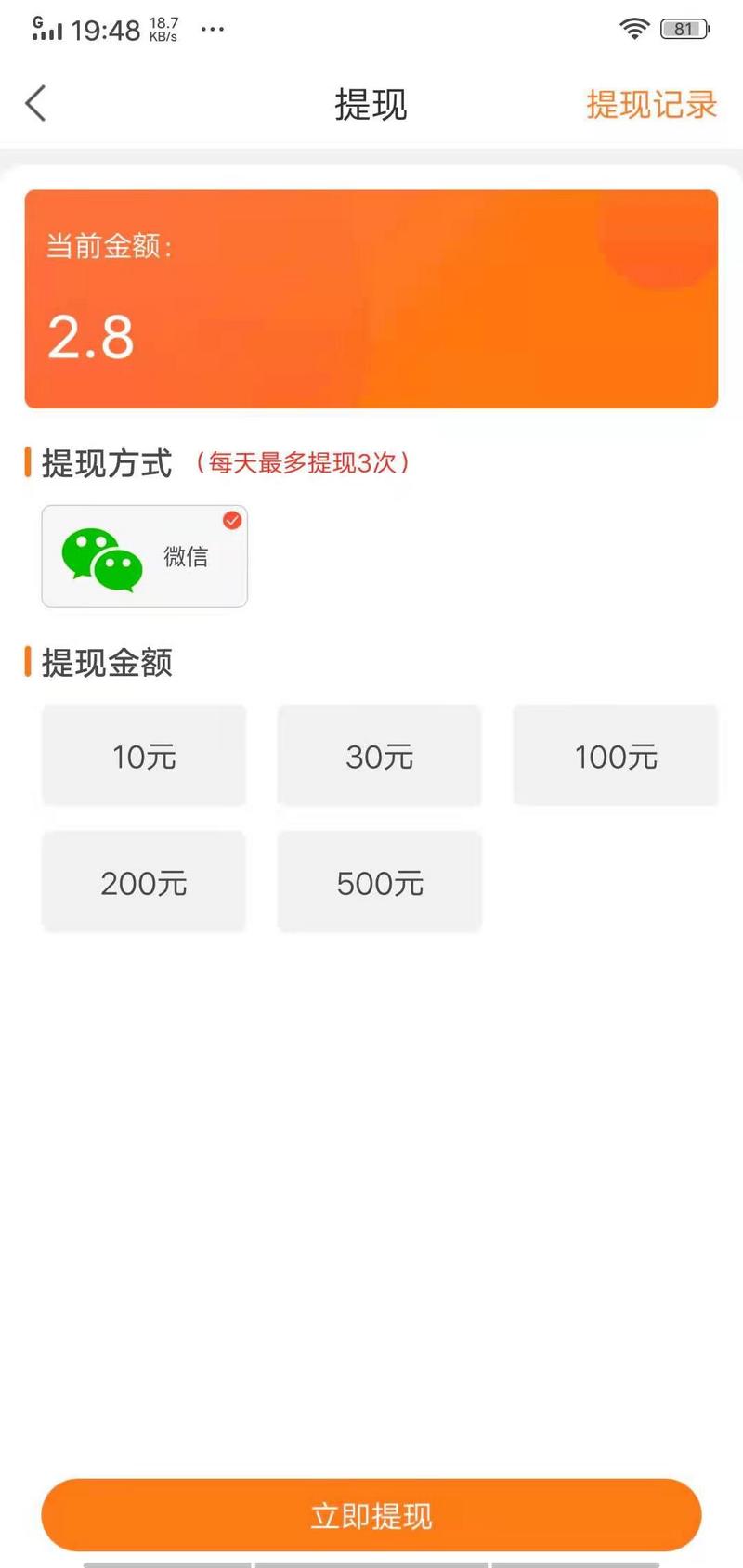
Task: Tap the 立即提现 withdraw now button
Action: point(371,1514)
